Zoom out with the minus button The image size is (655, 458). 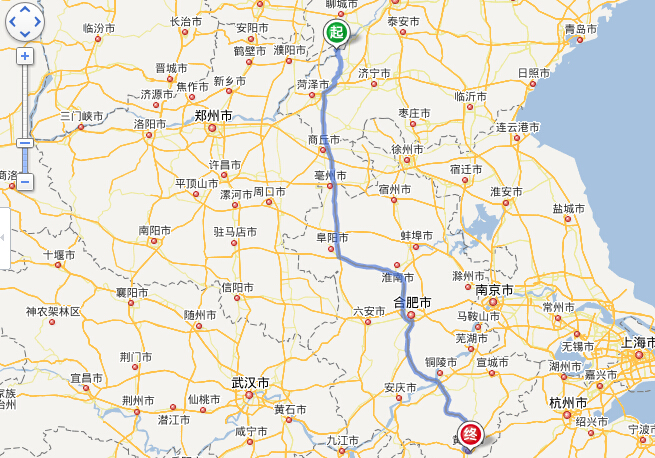pos(25,182)
